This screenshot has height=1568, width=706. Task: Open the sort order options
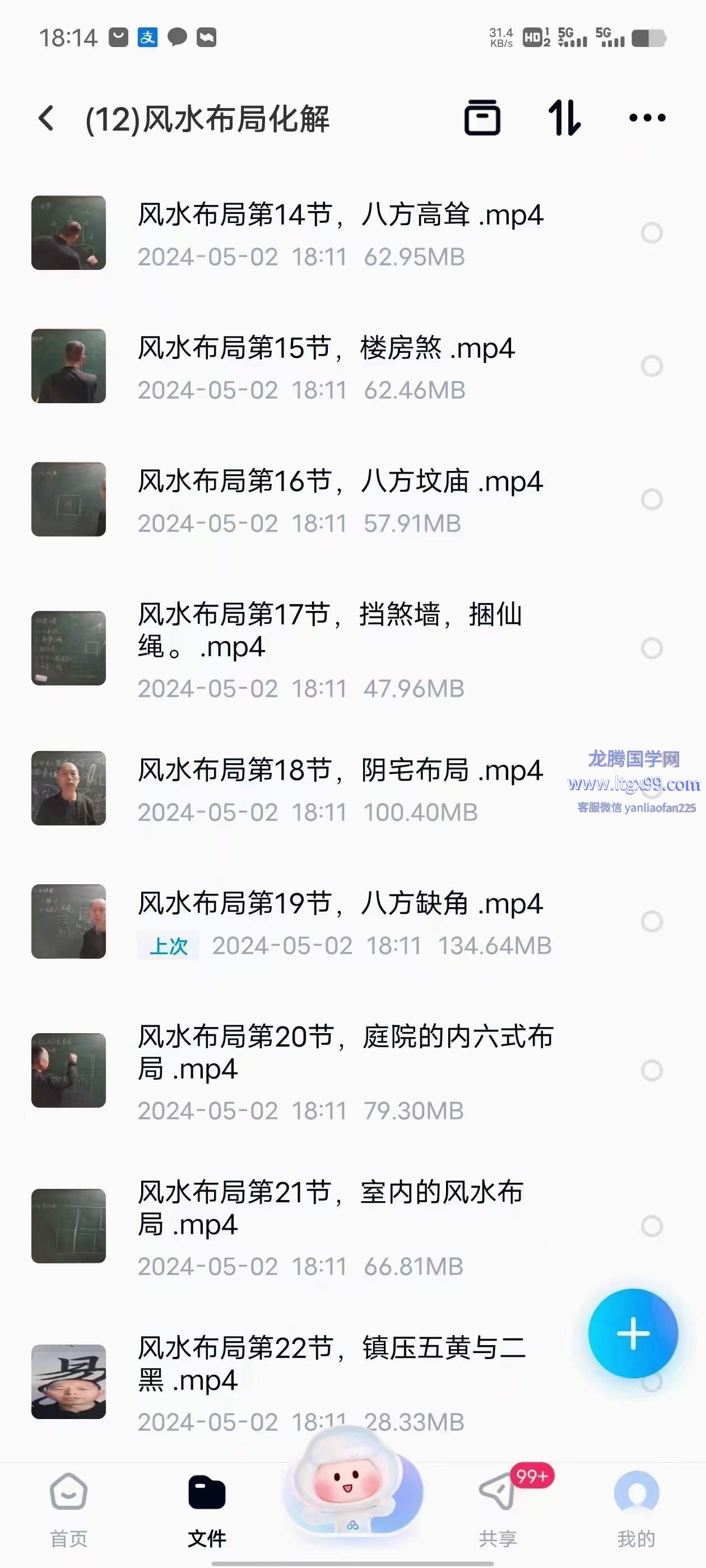[x=564, y=118]
